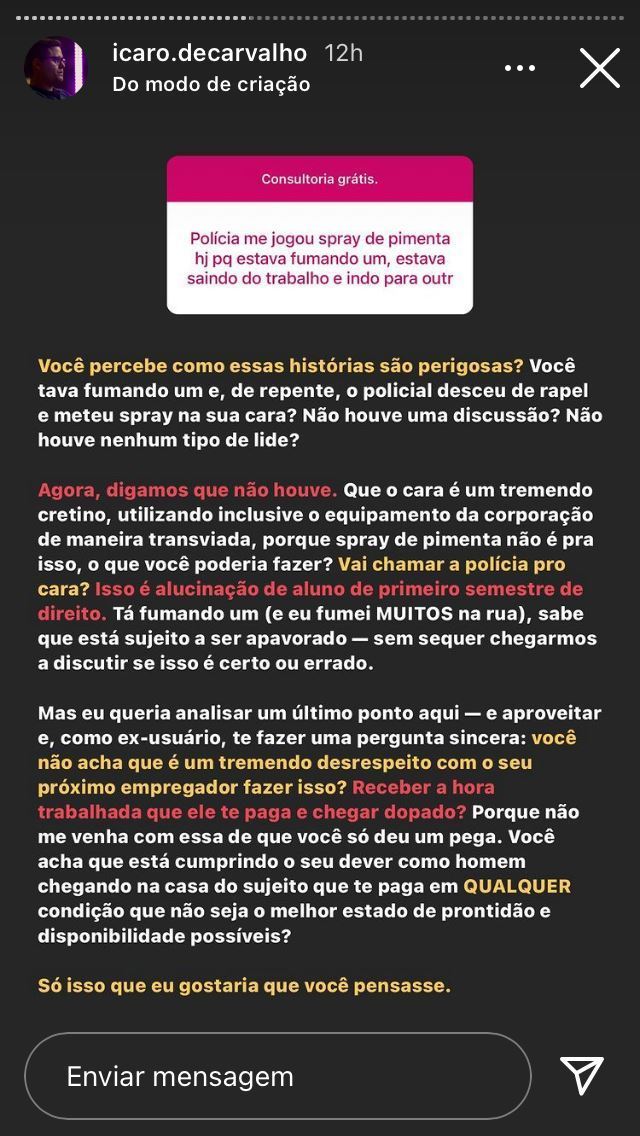Share the story via paper plane icon
Screen dimensions: 640x1136
[581, 1075]
